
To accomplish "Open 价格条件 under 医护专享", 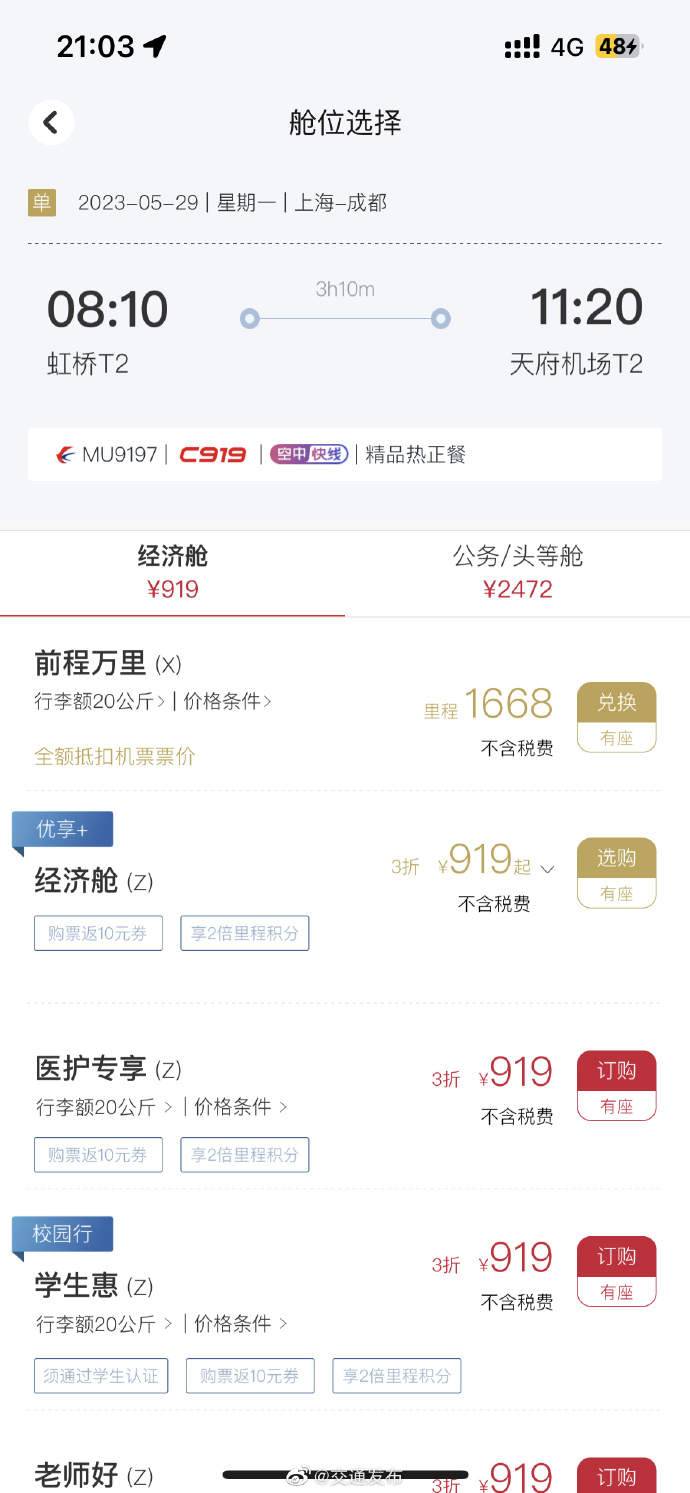I will point(241,1107).
